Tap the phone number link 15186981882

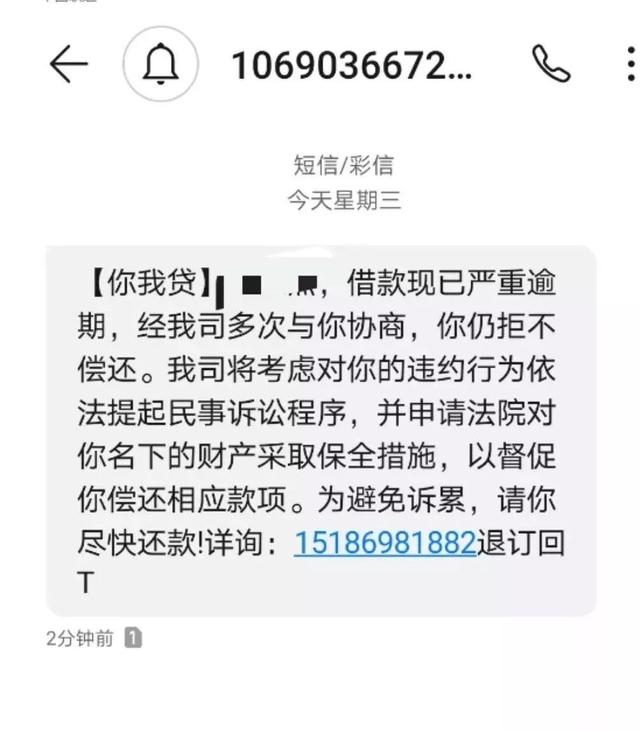coord(384,543)
